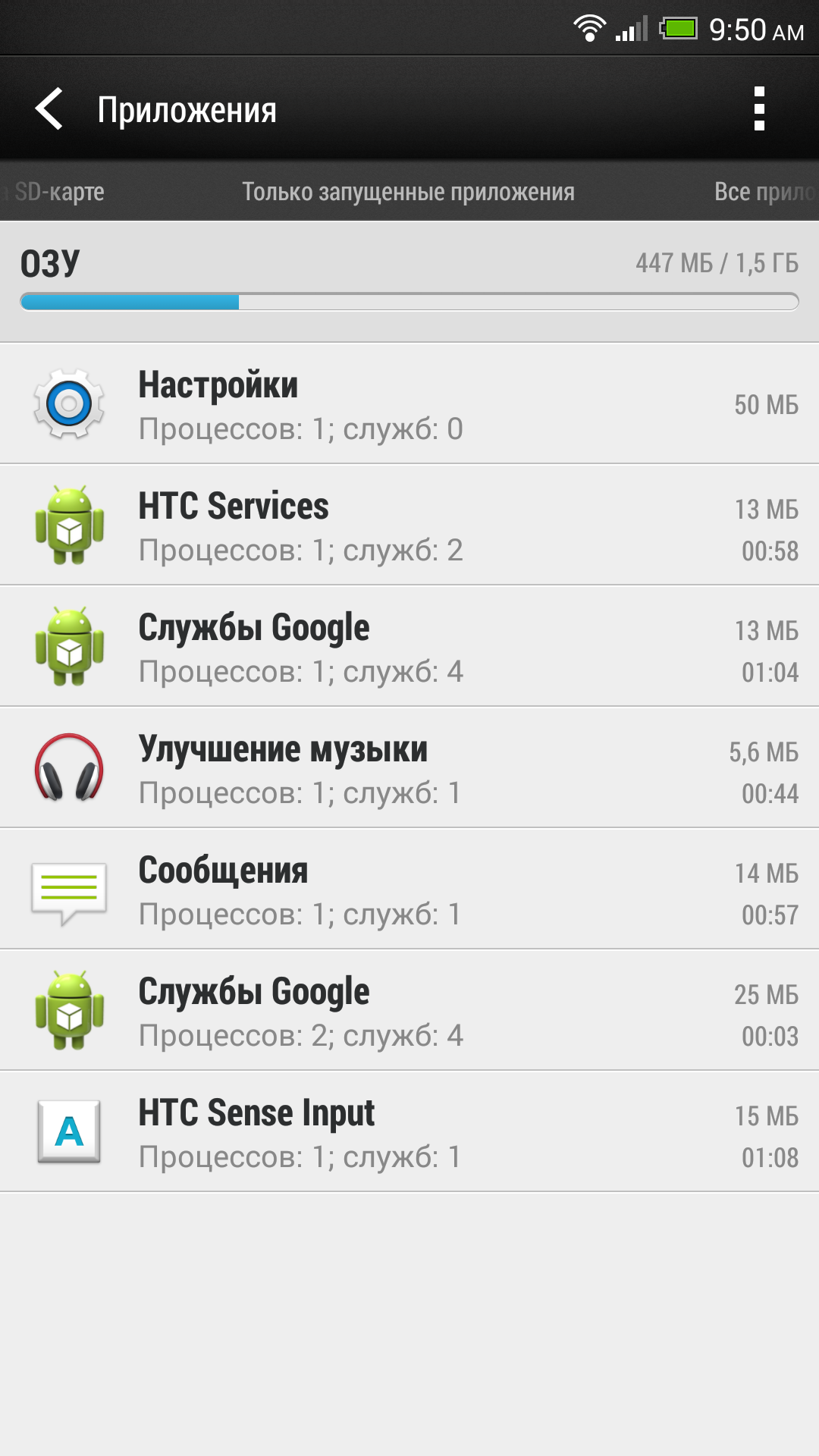Select the Только запущенные приложения tab
The image size is (819, 1456).
point(408,192)
